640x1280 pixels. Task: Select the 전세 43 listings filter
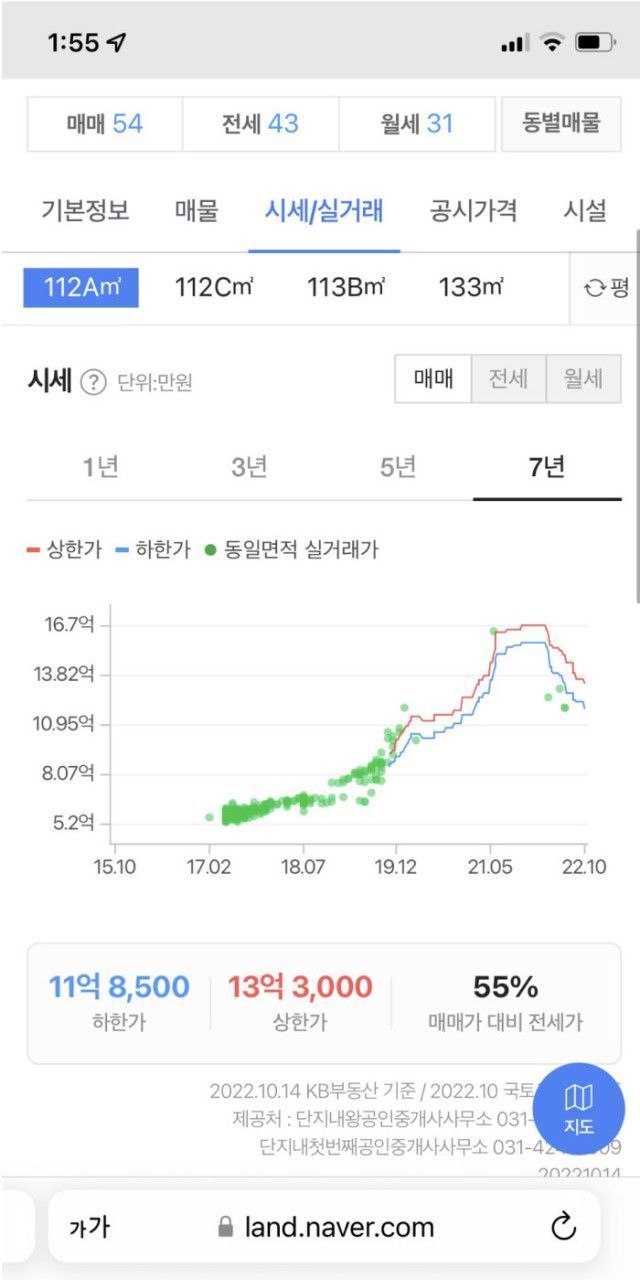(260, 124)
